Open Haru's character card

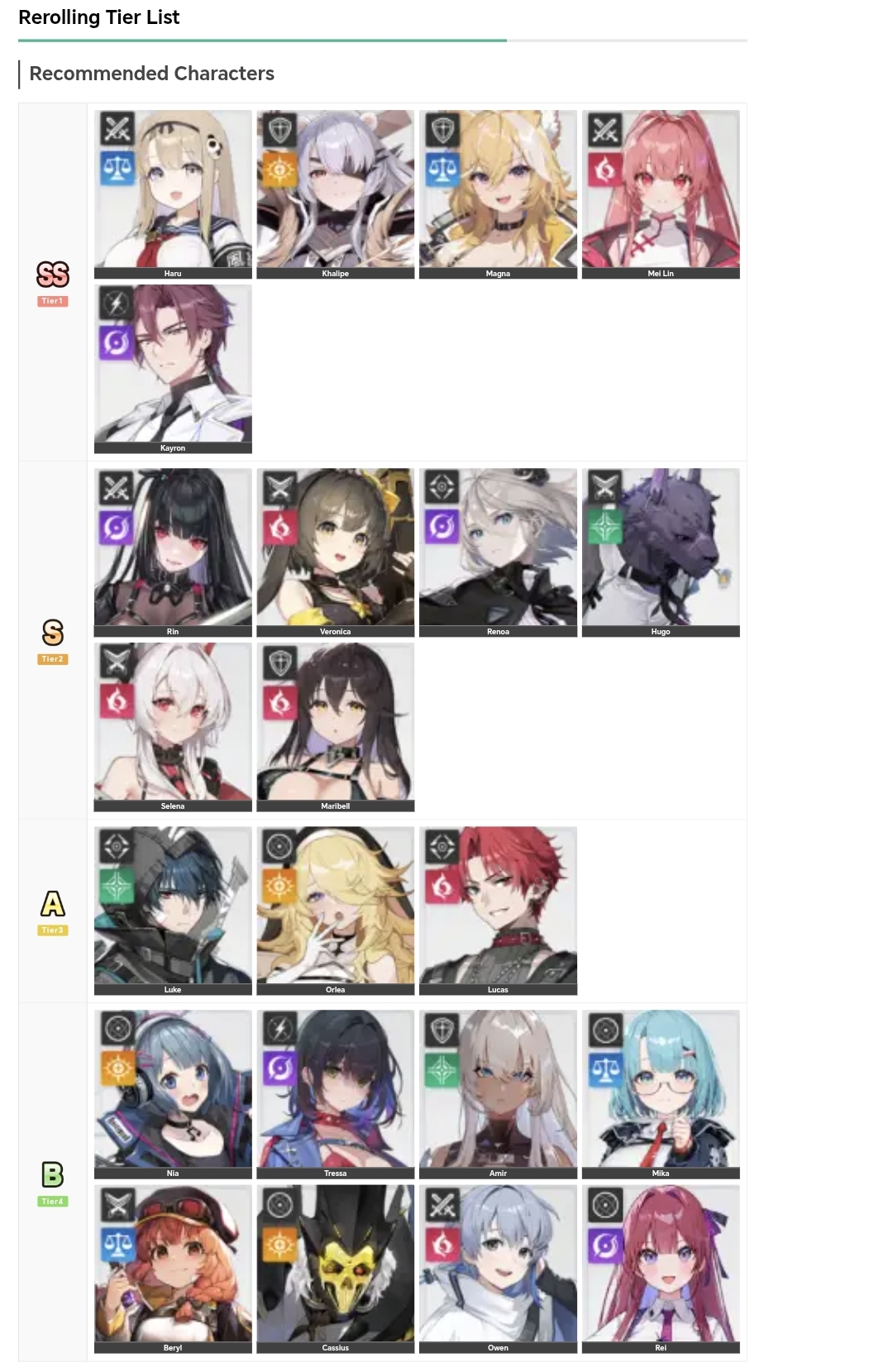[x=173, y=194]
